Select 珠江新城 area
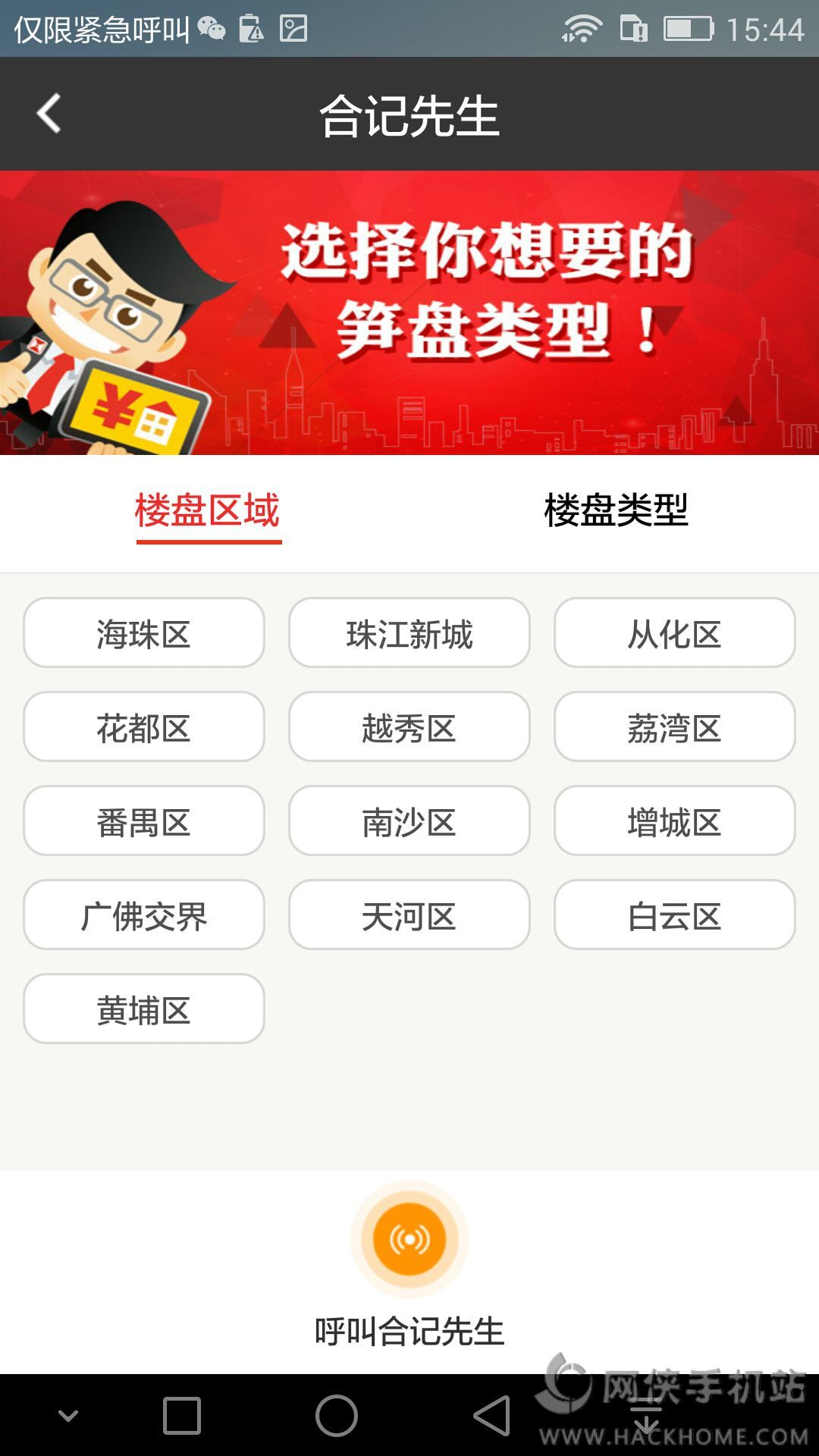Viewport: 819px width, 1456px height. (x=409, y=633)
